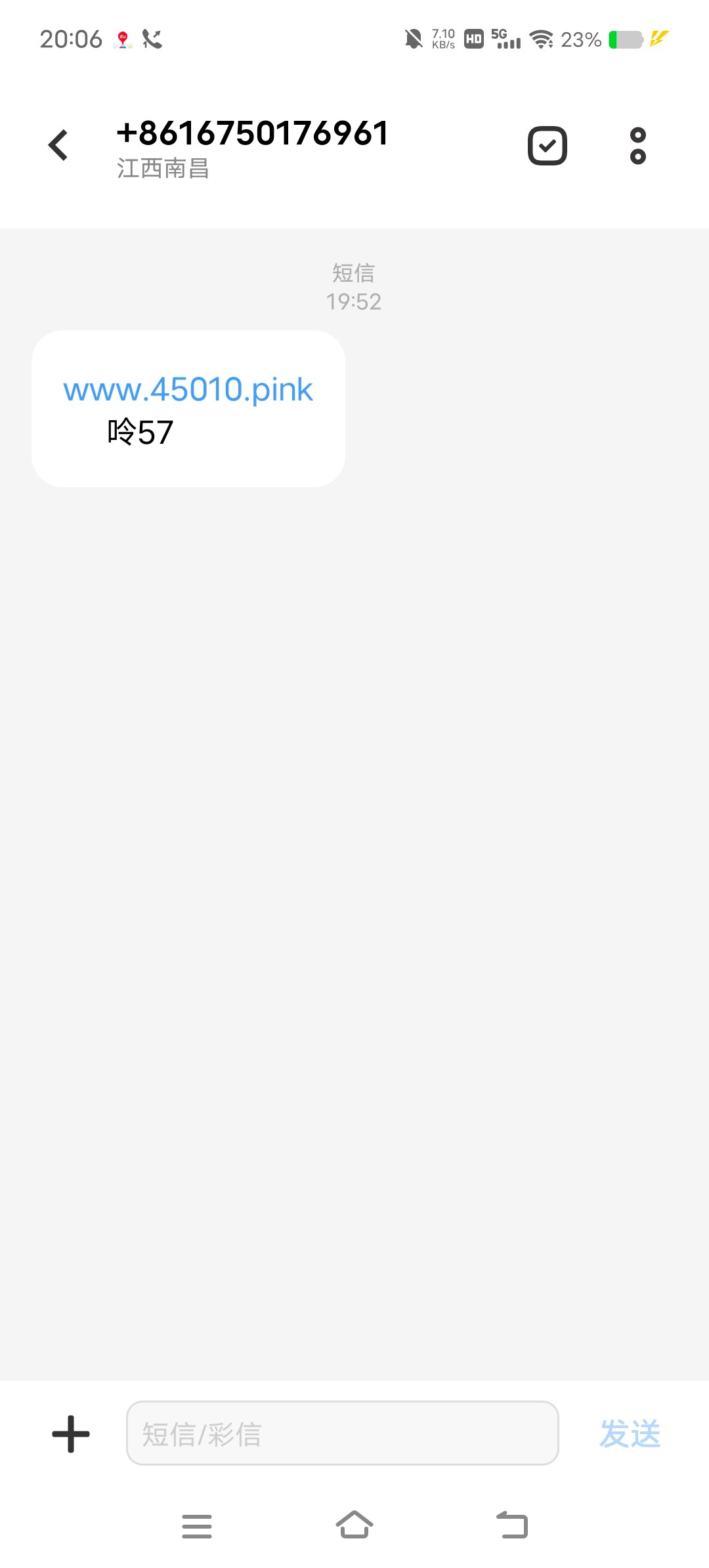The image size is (709, 1568).
Task: Go back from the +8616750176961 conversation
Action: pyautogui.click(x=58, y=145)
